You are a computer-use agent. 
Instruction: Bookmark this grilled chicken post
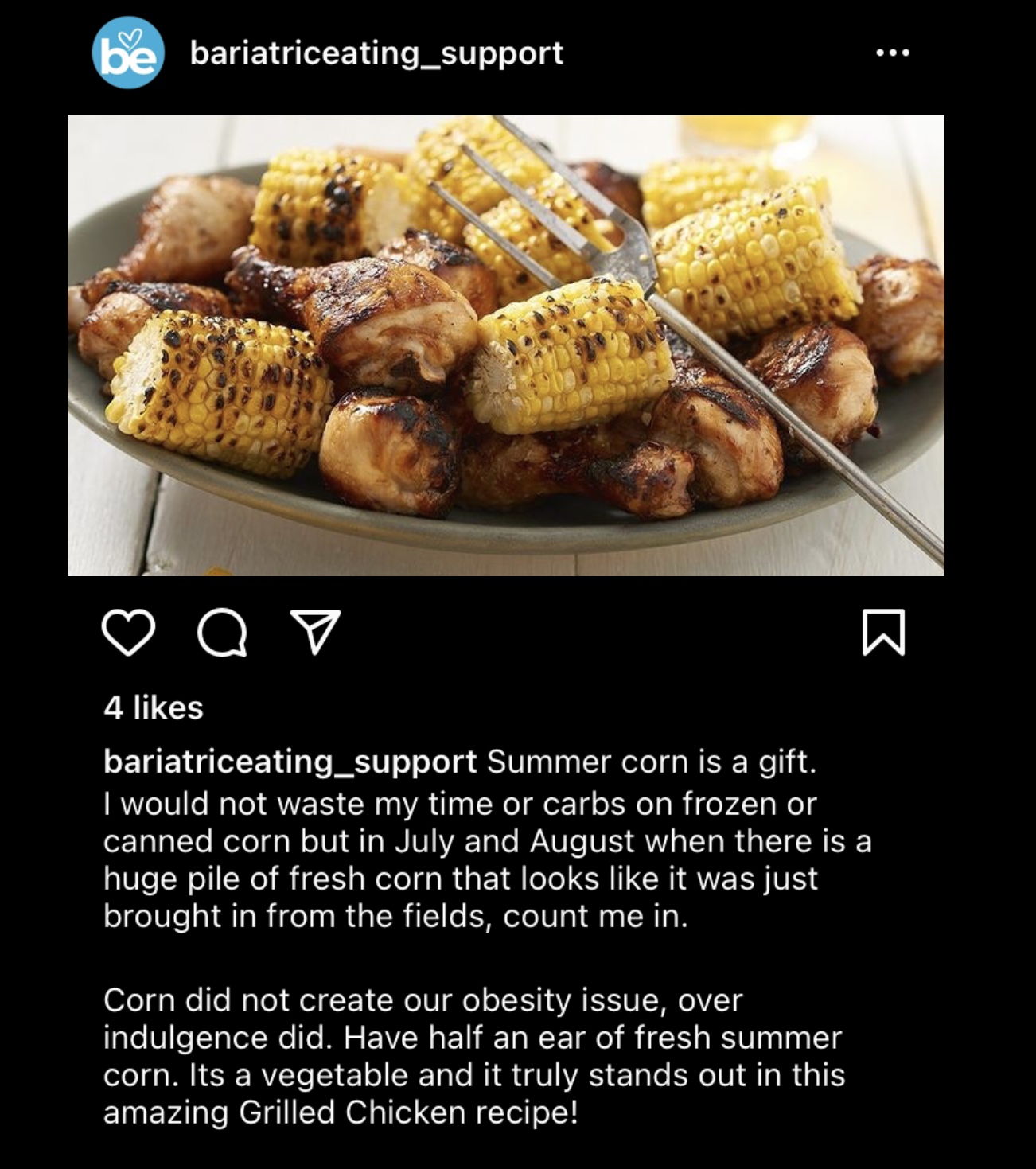(x=883, y=633)
